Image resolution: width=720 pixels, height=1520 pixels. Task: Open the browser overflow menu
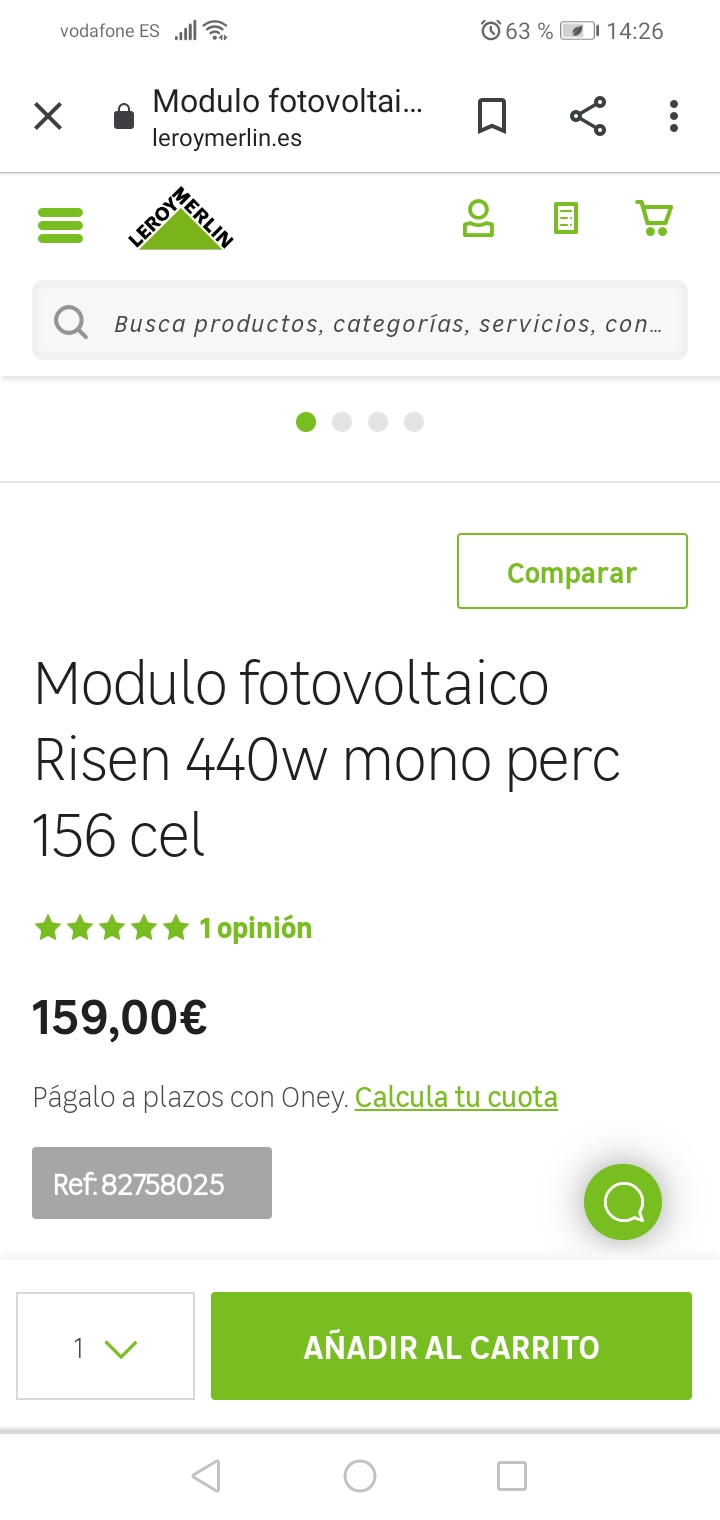tap(674, 117)
